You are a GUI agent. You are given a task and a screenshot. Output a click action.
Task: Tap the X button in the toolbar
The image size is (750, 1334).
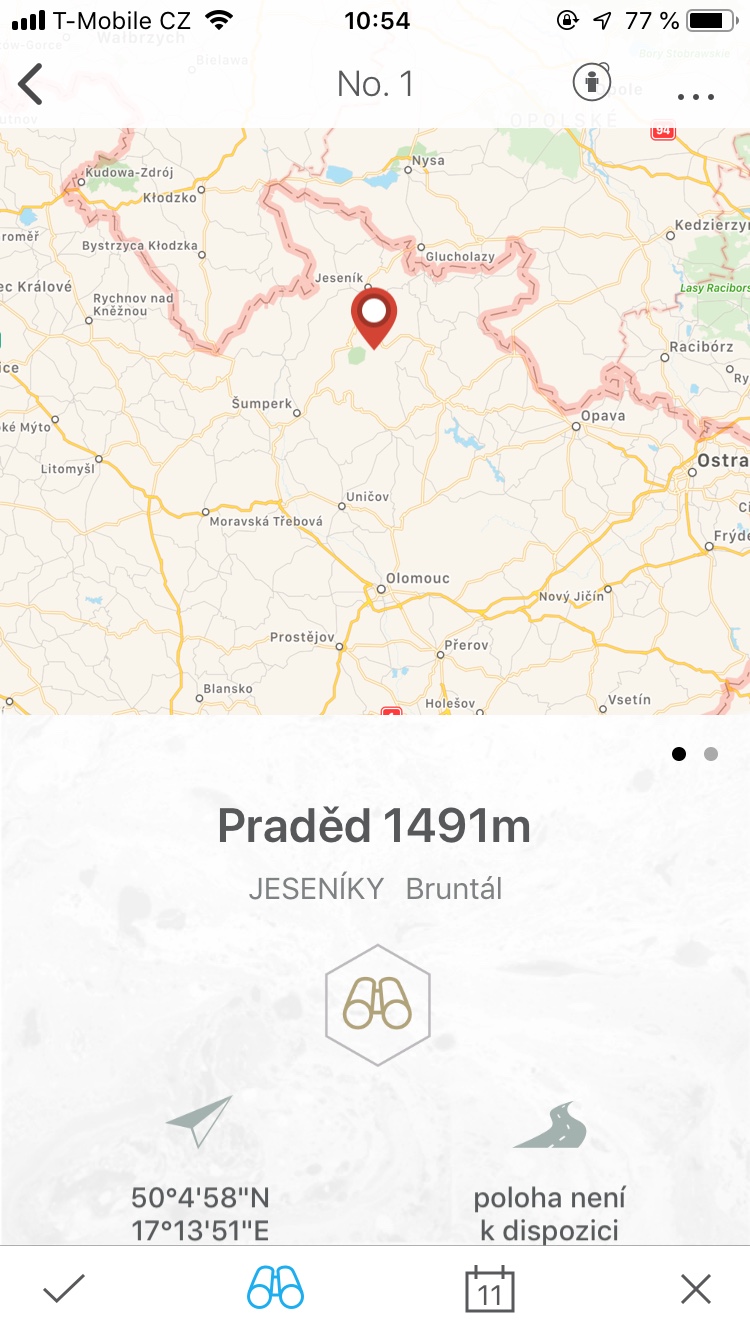(696, 1290)
